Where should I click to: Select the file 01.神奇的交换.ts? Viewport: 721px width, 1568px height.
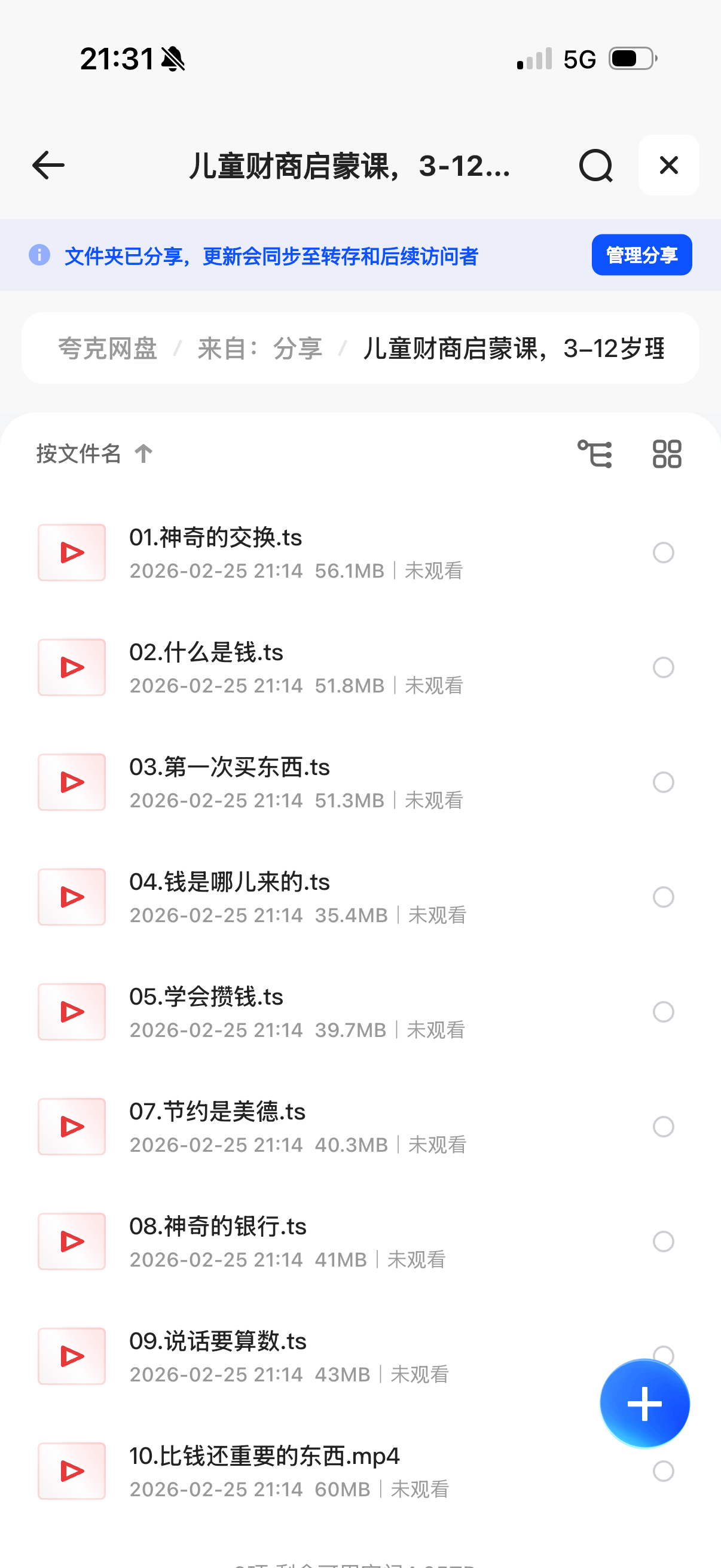(x=663, y=553)
